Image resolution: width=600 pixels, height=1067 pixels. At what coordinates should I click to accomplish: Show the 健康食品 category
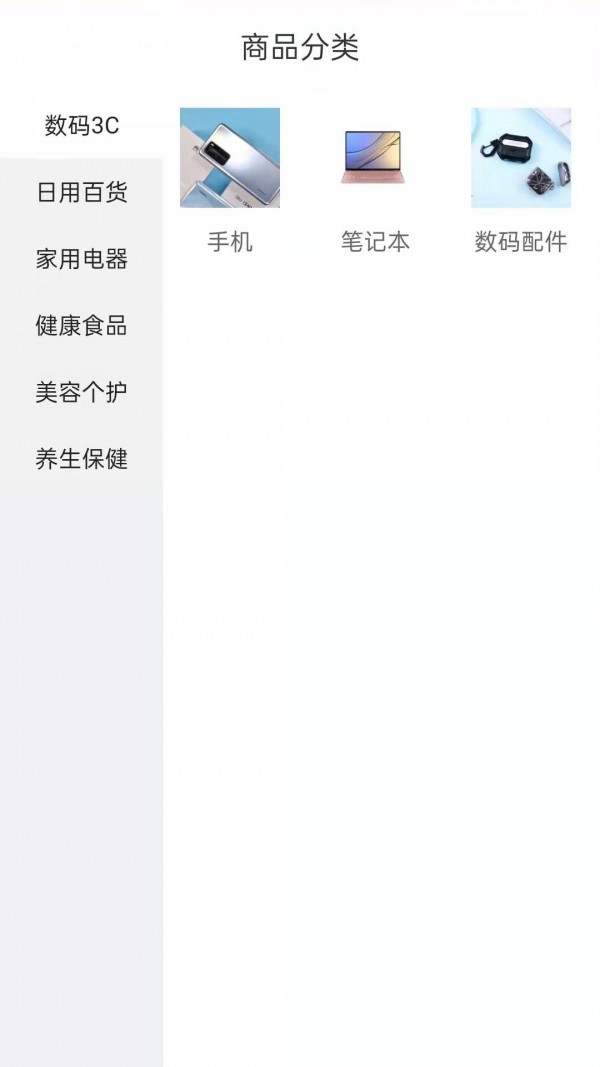click(81, 326)
